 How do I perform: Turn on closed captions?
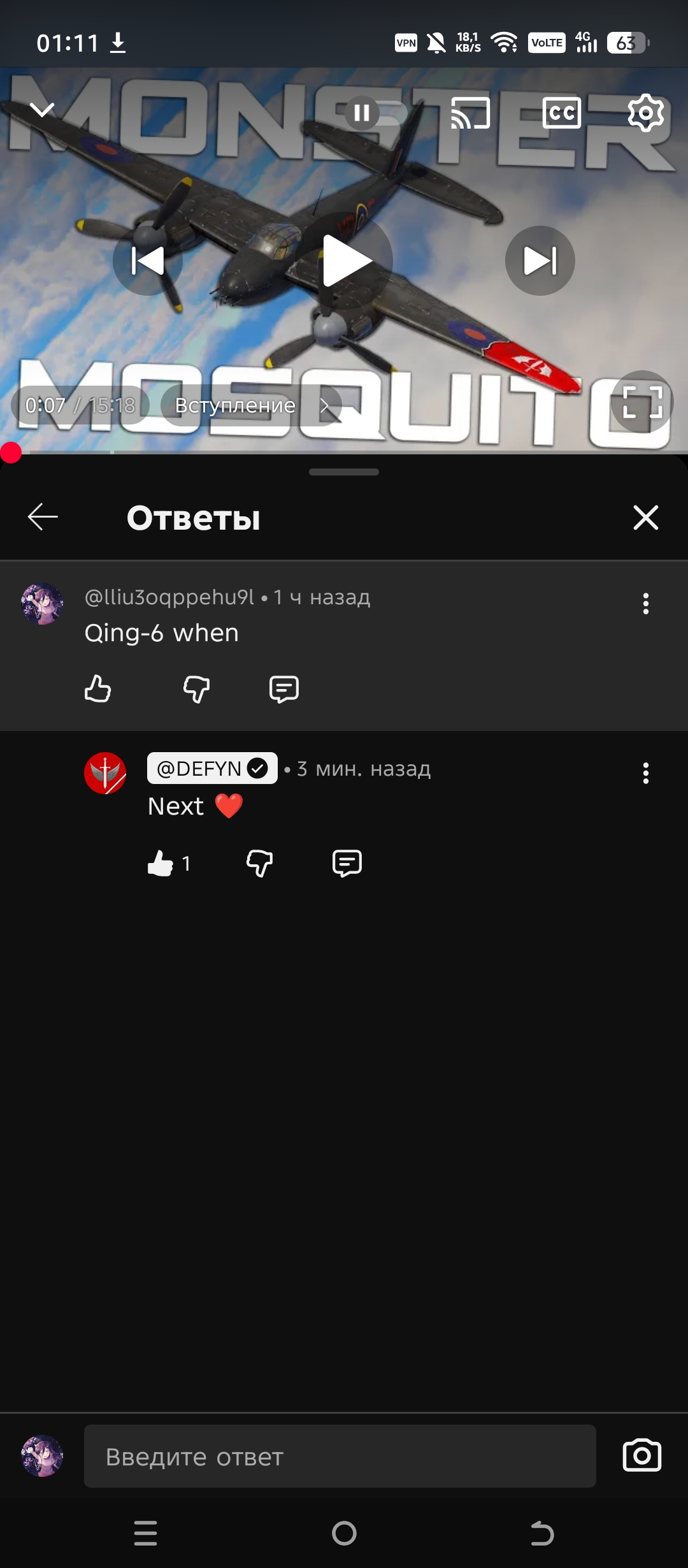click(x=561, y=113)
